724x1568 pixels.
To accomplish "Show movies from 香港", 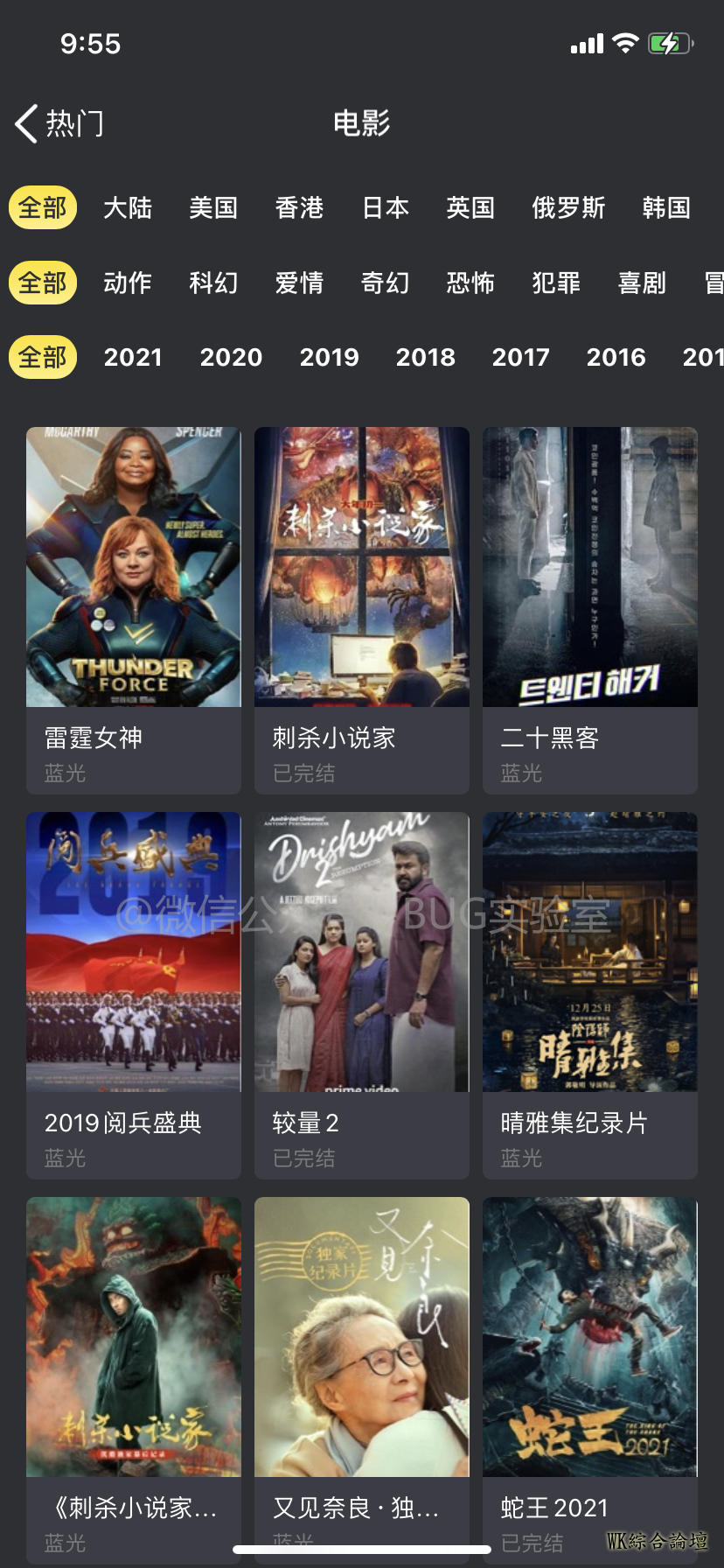I will coord(299,208).
